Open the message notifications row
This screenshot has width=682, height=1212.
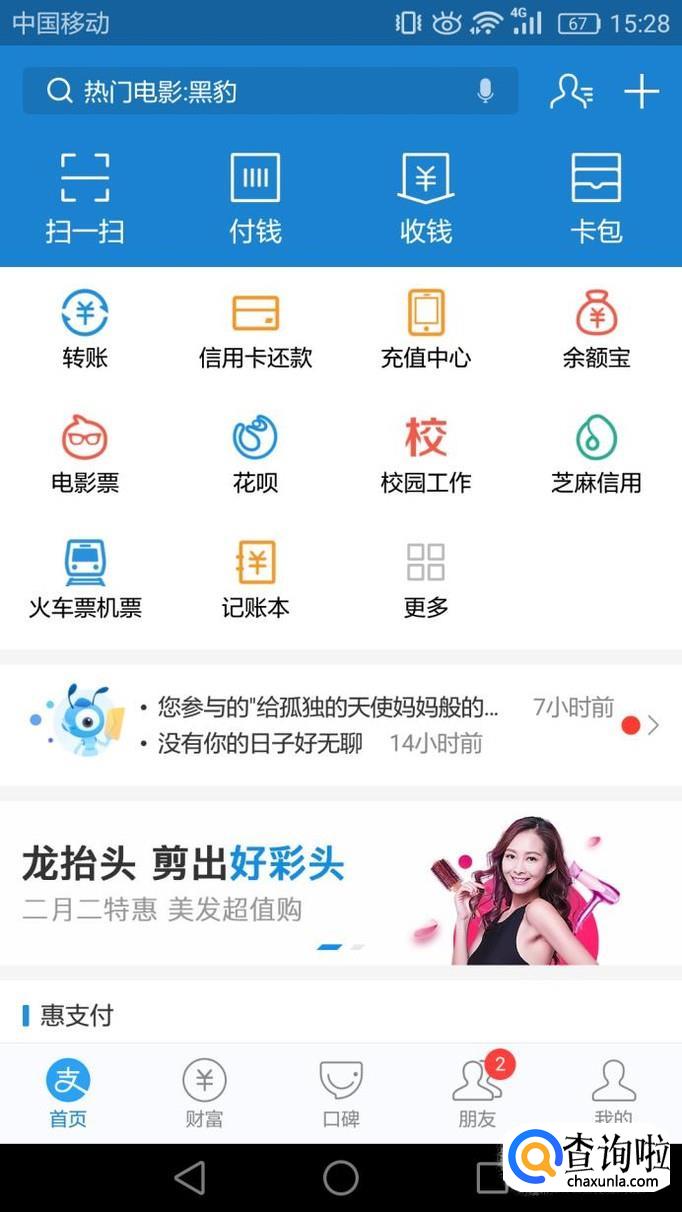pos(341,725)
